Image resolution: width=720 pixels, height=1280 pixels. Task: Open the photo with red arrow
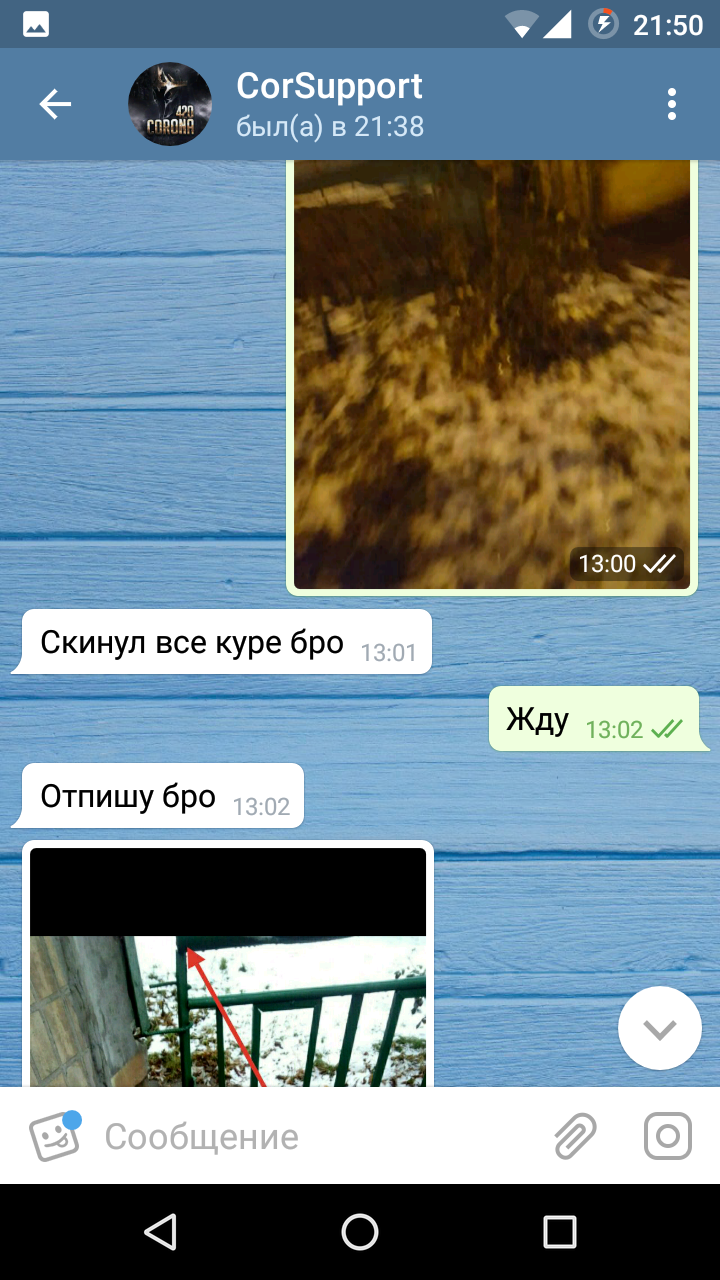click(x=228, y=967)
